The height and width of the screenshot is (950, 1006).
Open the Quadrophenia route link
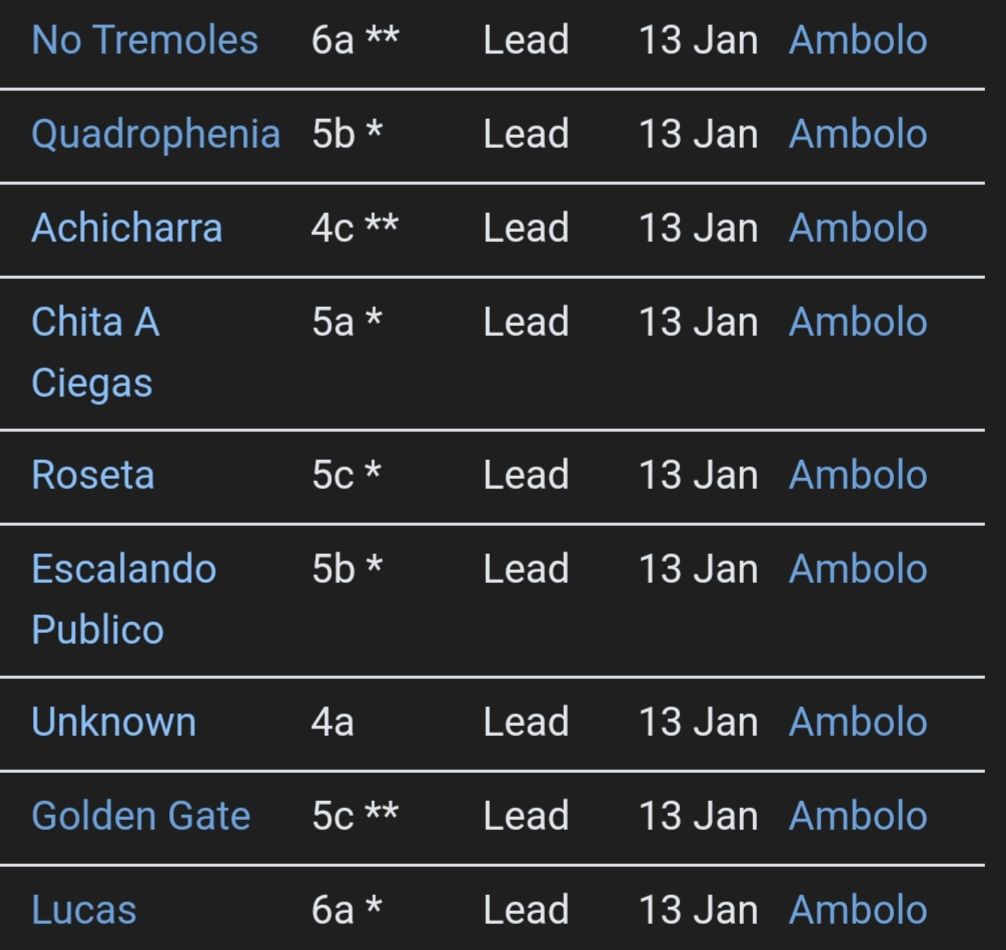[156, 134]
